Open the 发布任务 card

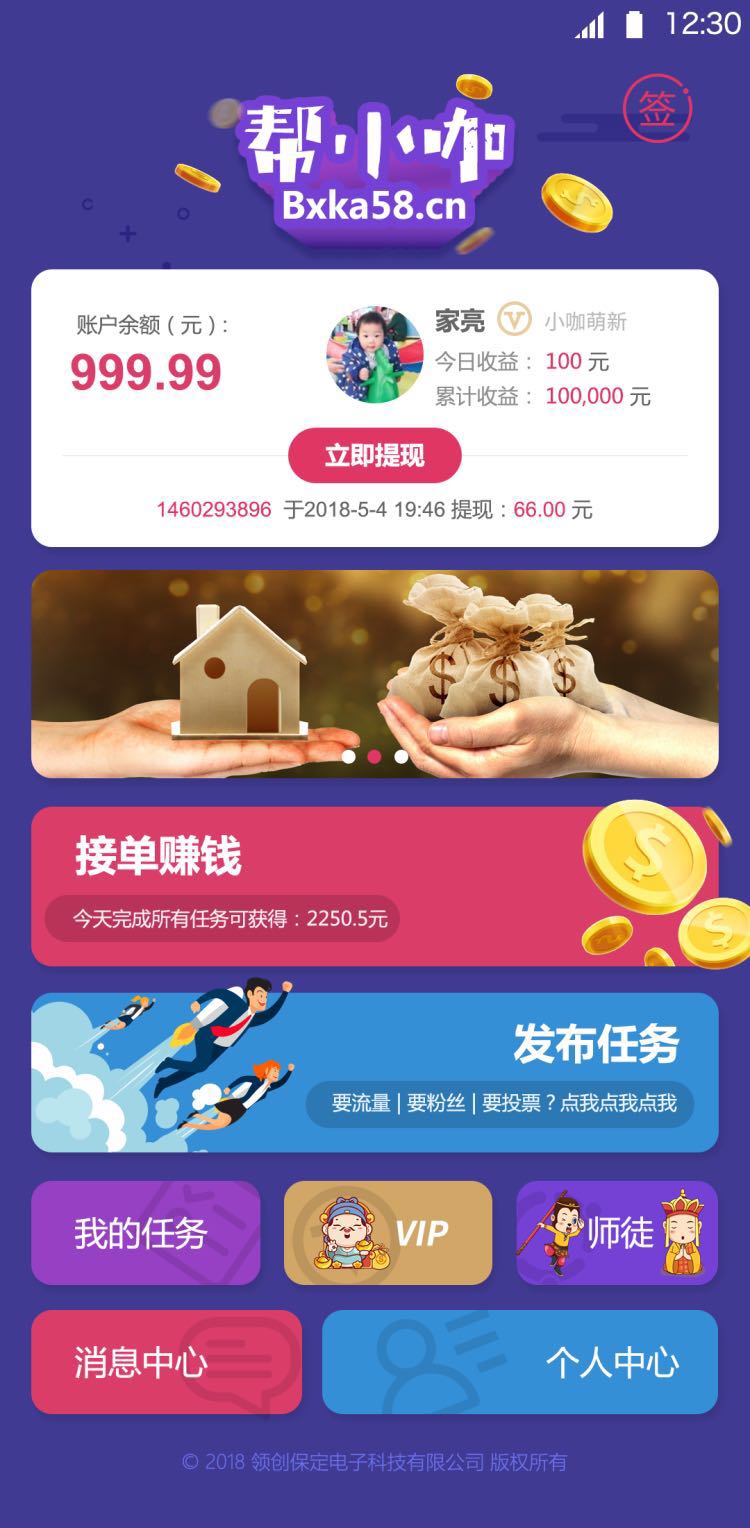click(375, 1072)
